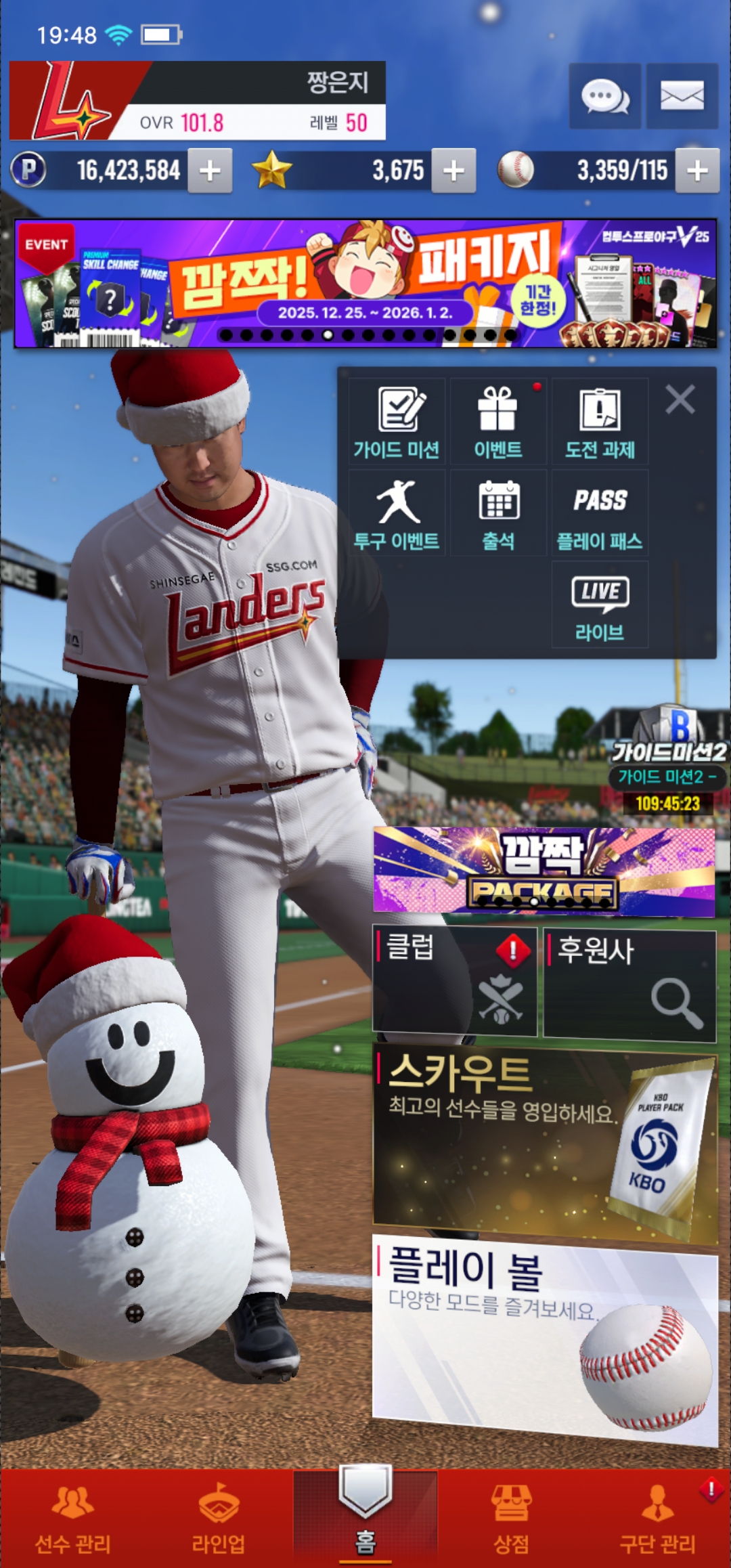Switch to the 선수 관리 tab
731x1568 pixels.
pos(73,1519)
